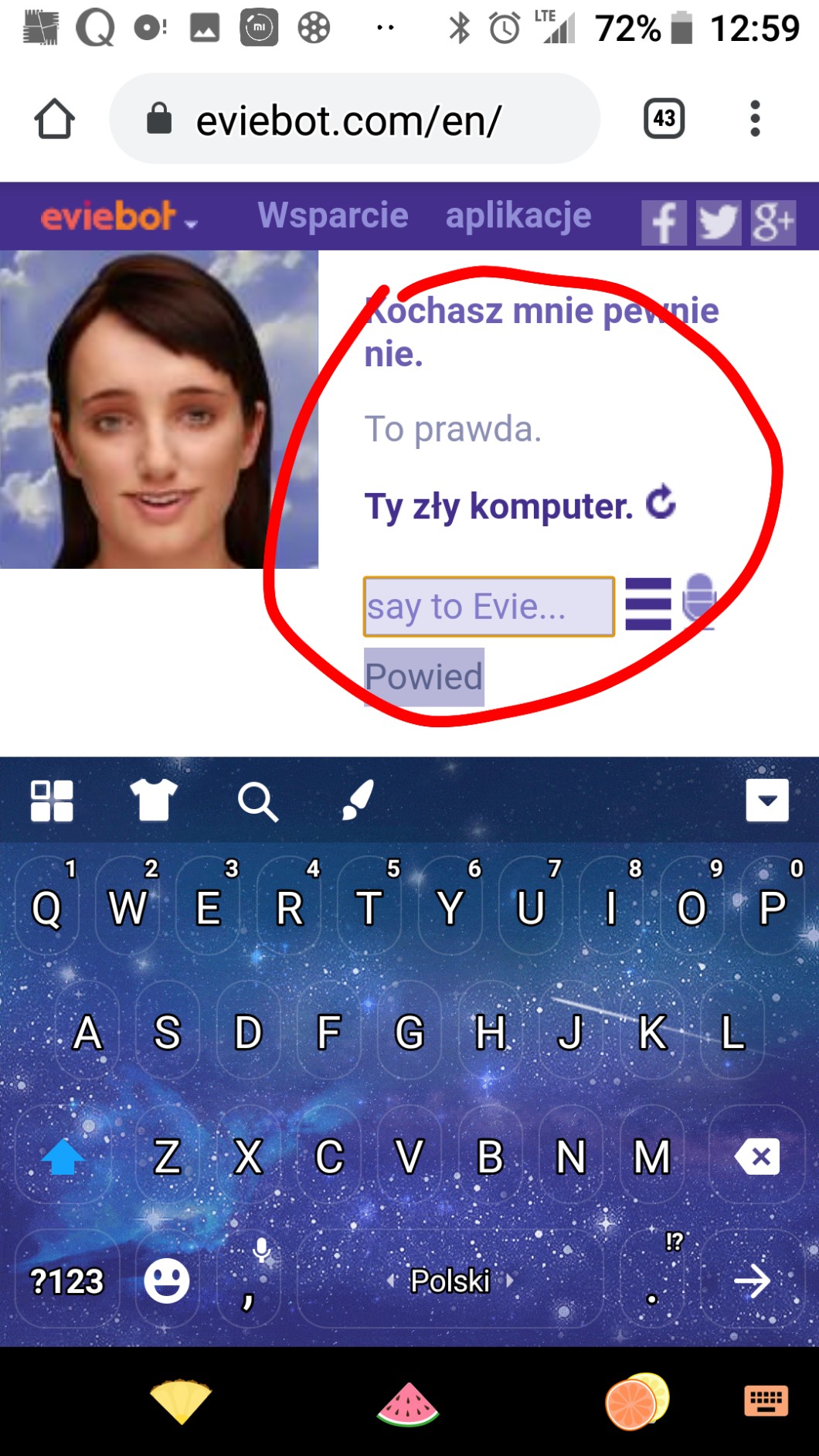Share on Facebook icon
Viewport: 819px width, 1456px height.
pyautogui.click(x=664, y=223)
